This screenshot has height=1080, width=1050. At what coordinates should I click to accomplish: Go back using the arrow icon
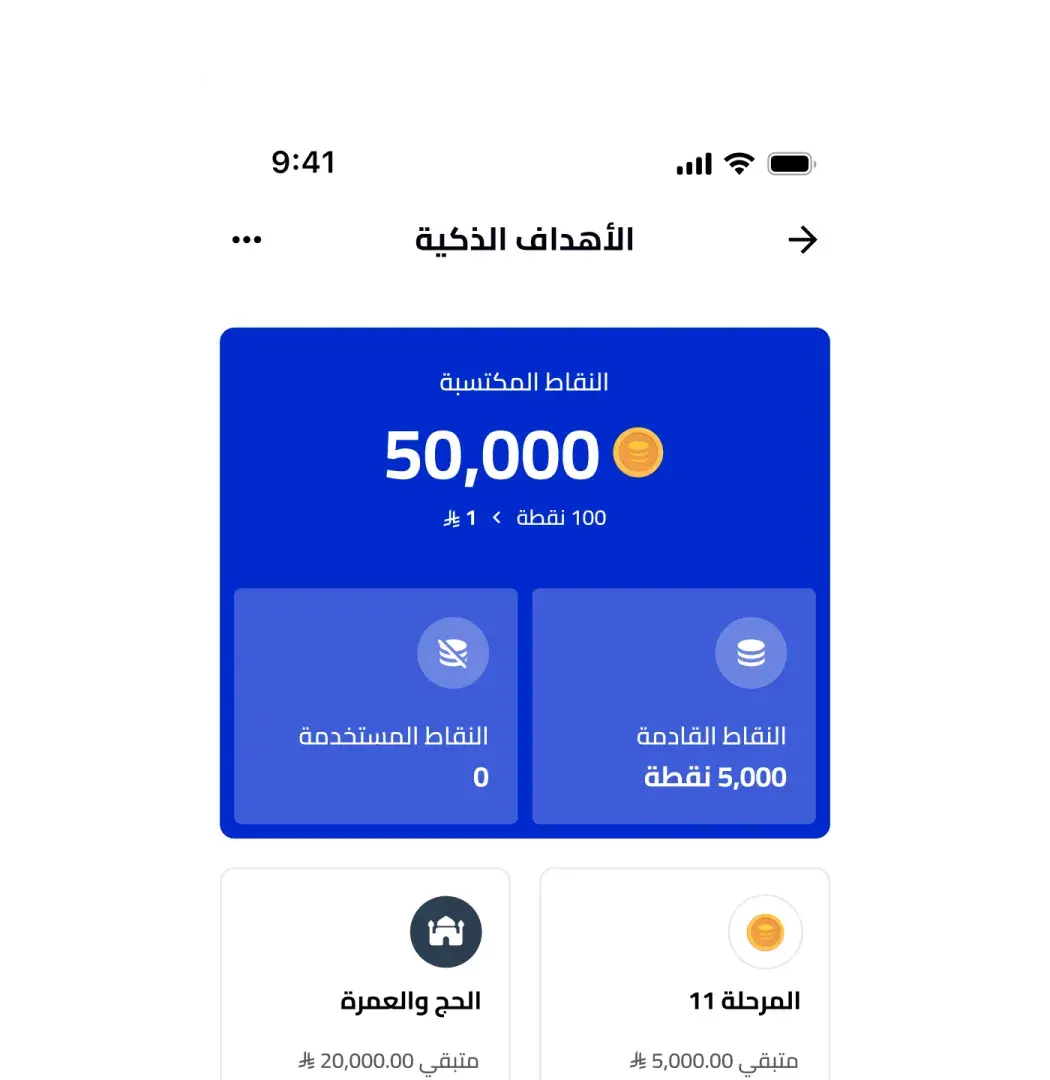[802, 240]
